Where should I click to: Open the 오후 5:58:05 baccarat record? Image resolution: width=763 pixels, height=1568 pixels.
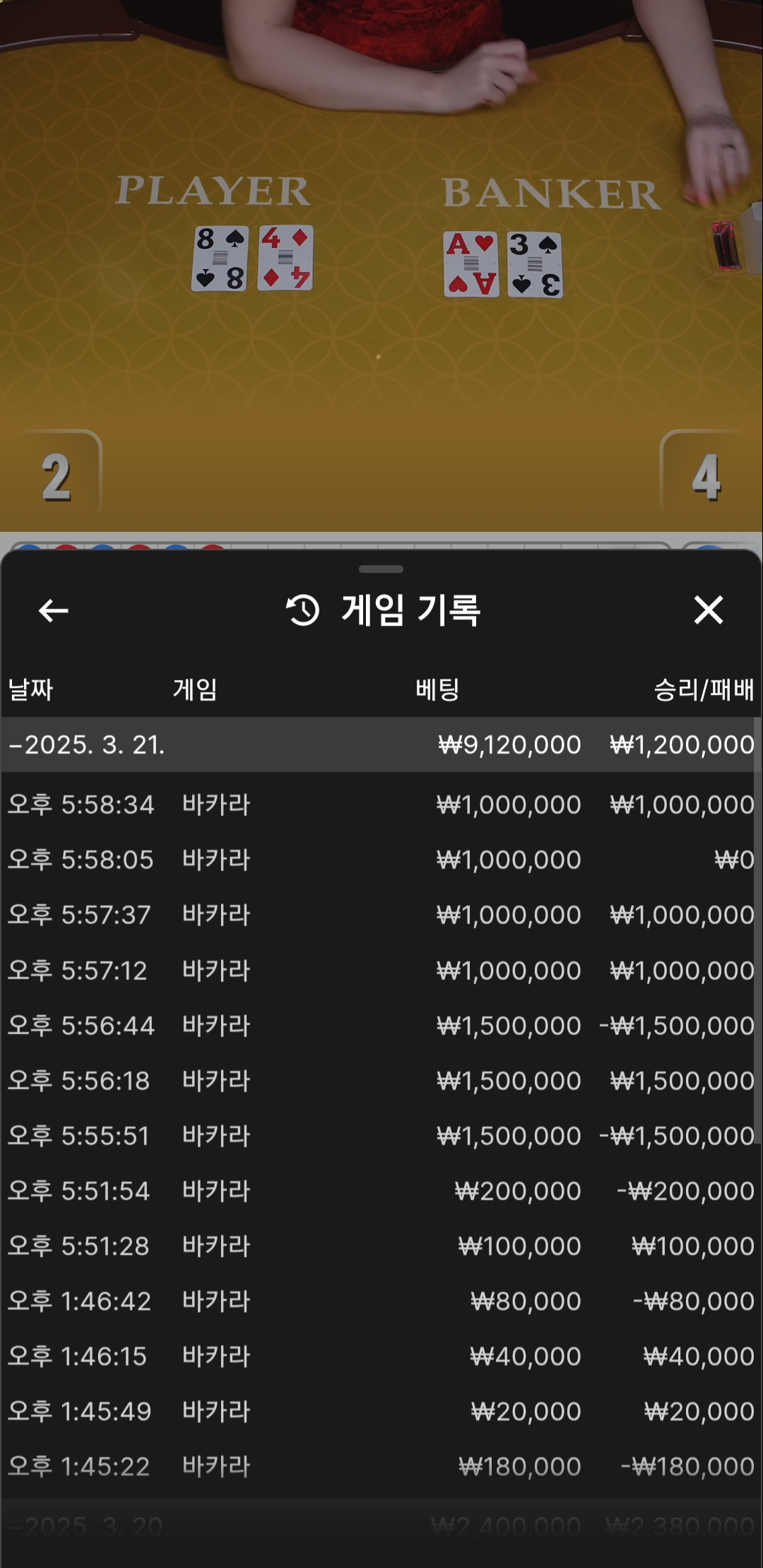click(381, 860)
